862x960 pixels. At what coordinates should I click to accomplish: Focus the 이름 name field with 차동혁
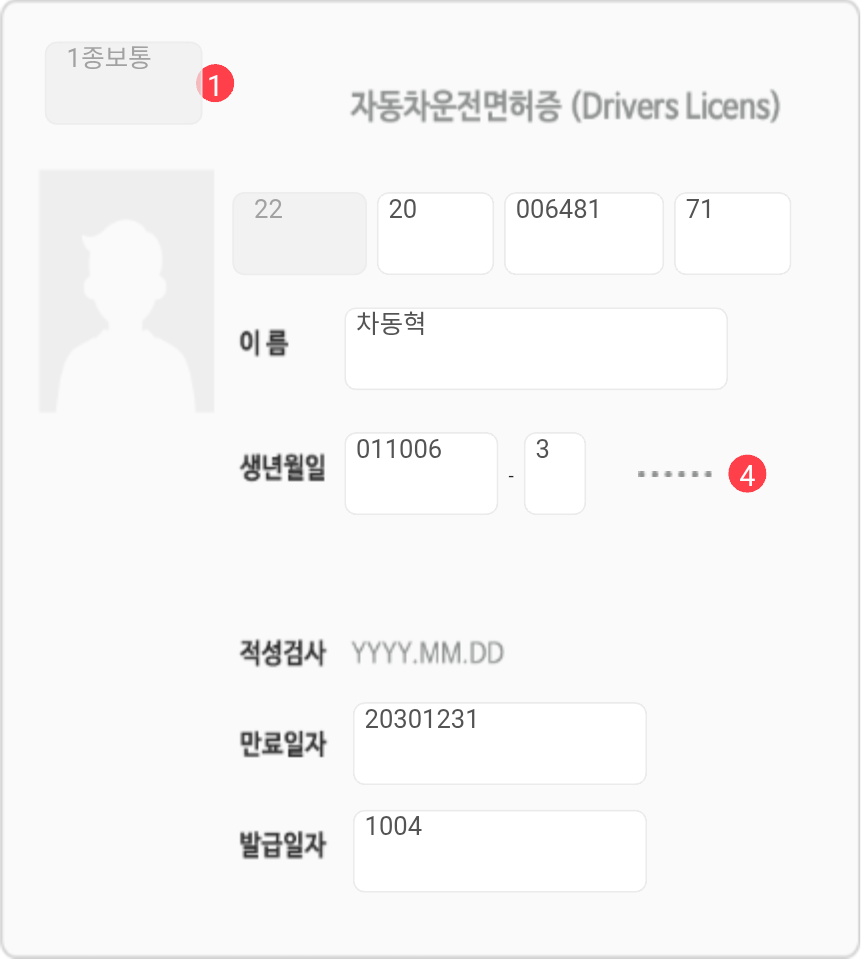coord(535,348)
